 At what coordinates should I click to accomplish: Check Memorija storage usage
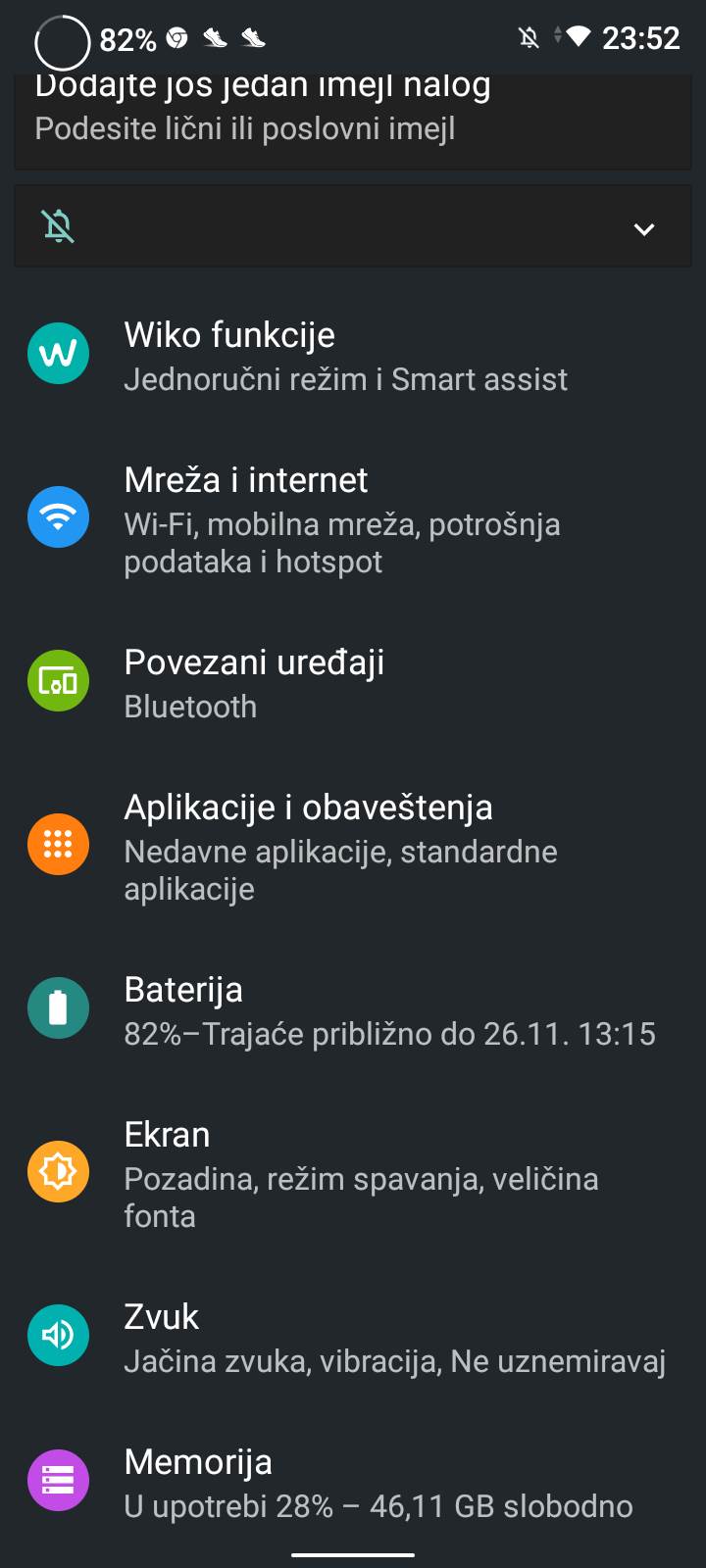point(378,1483)
